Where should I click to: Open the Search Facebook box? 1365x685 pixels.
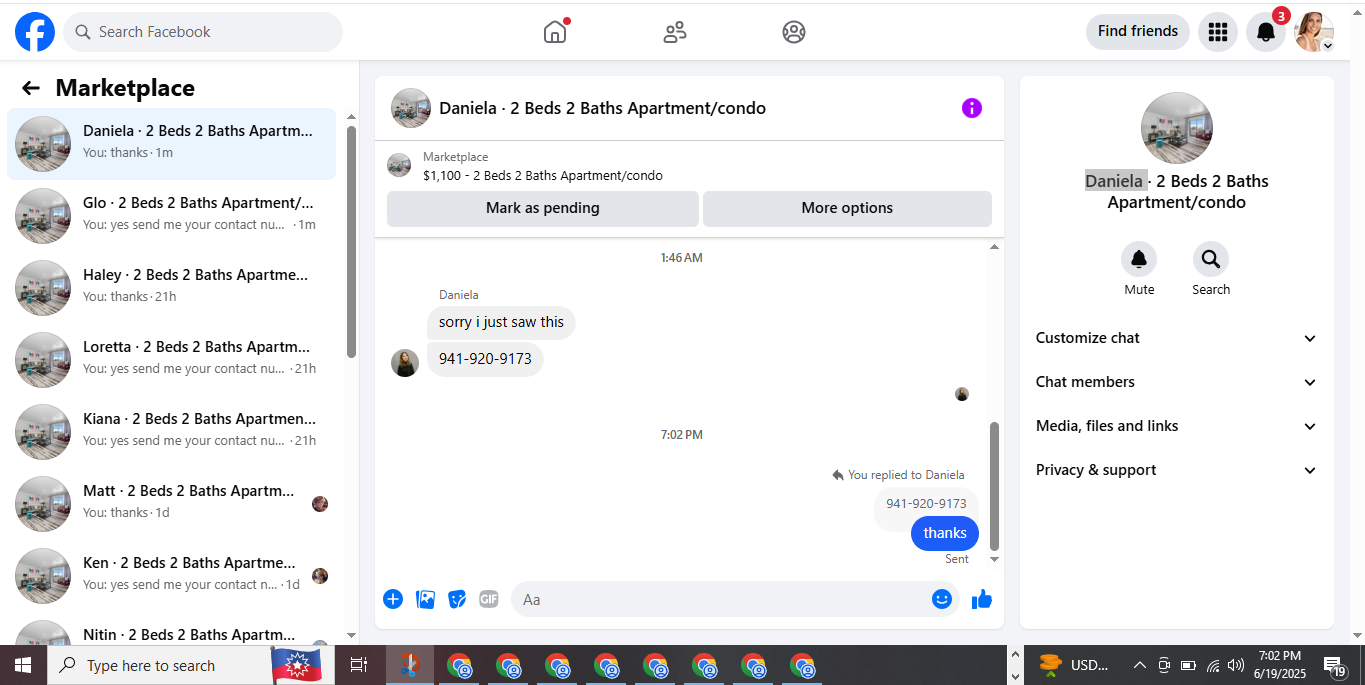tap(203, 32)
